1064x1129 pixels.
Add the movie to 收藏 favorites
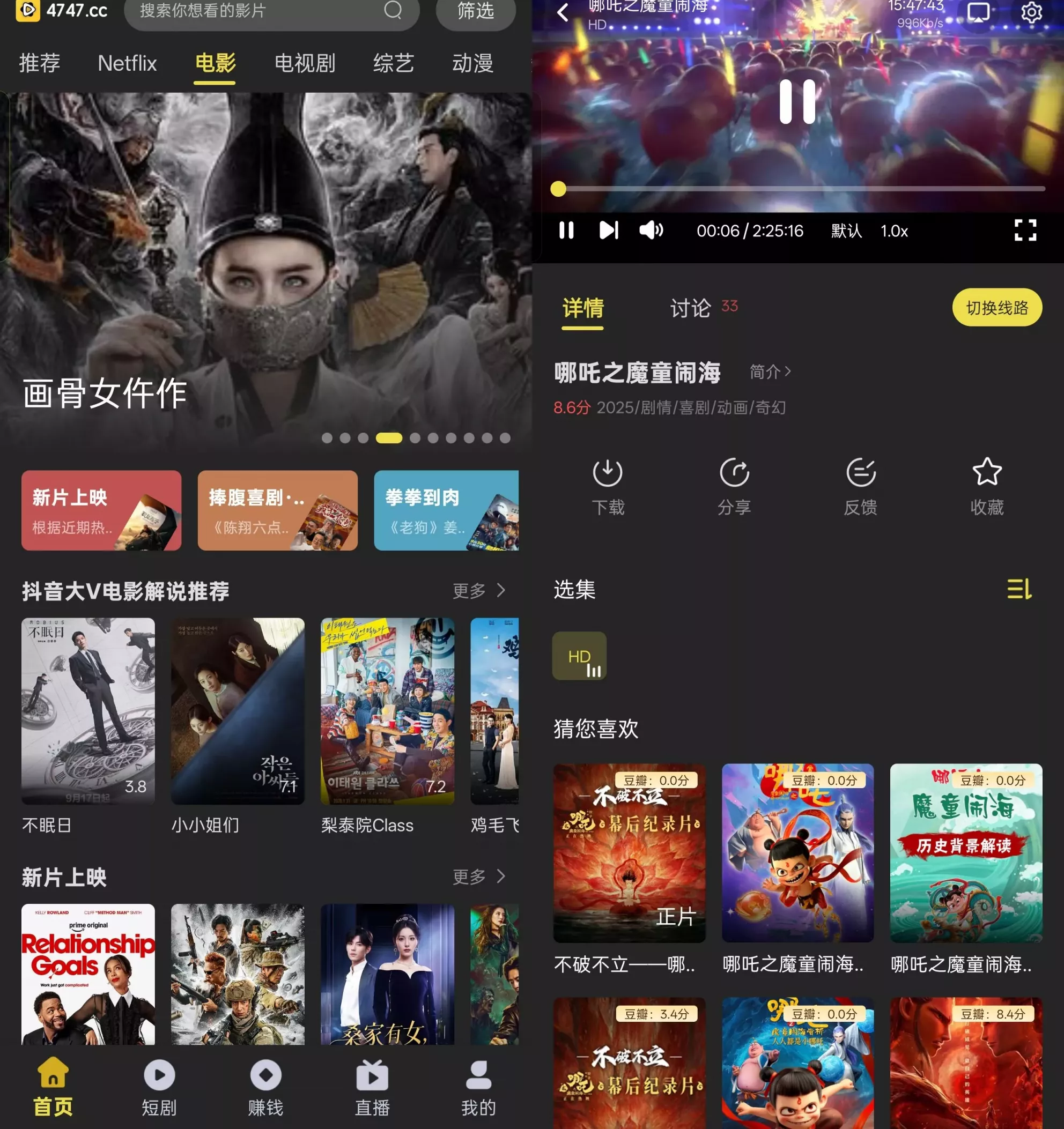coord(987,487)
